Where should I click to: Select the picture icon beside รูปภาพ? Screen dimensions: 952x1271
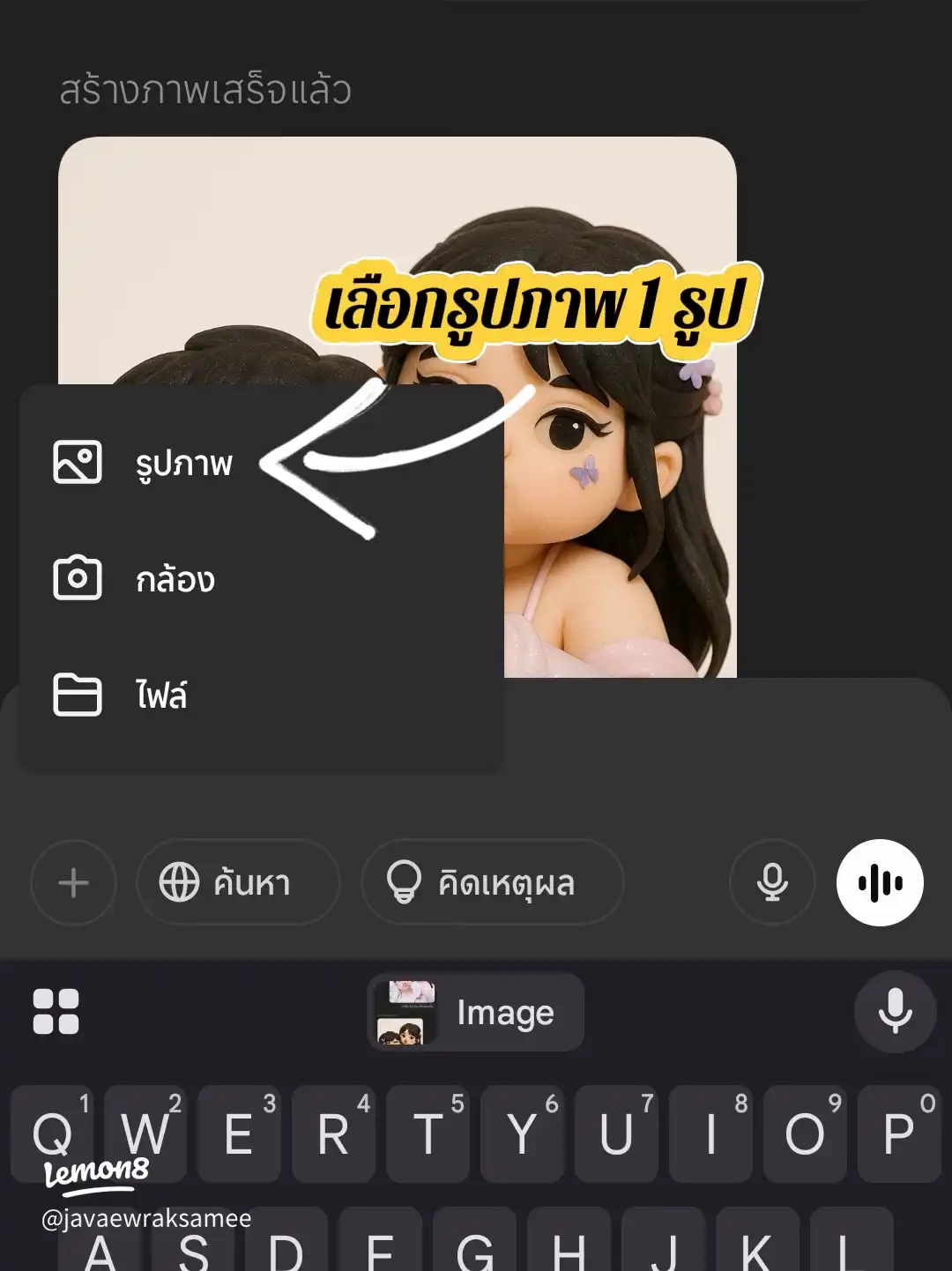(79, 463)
